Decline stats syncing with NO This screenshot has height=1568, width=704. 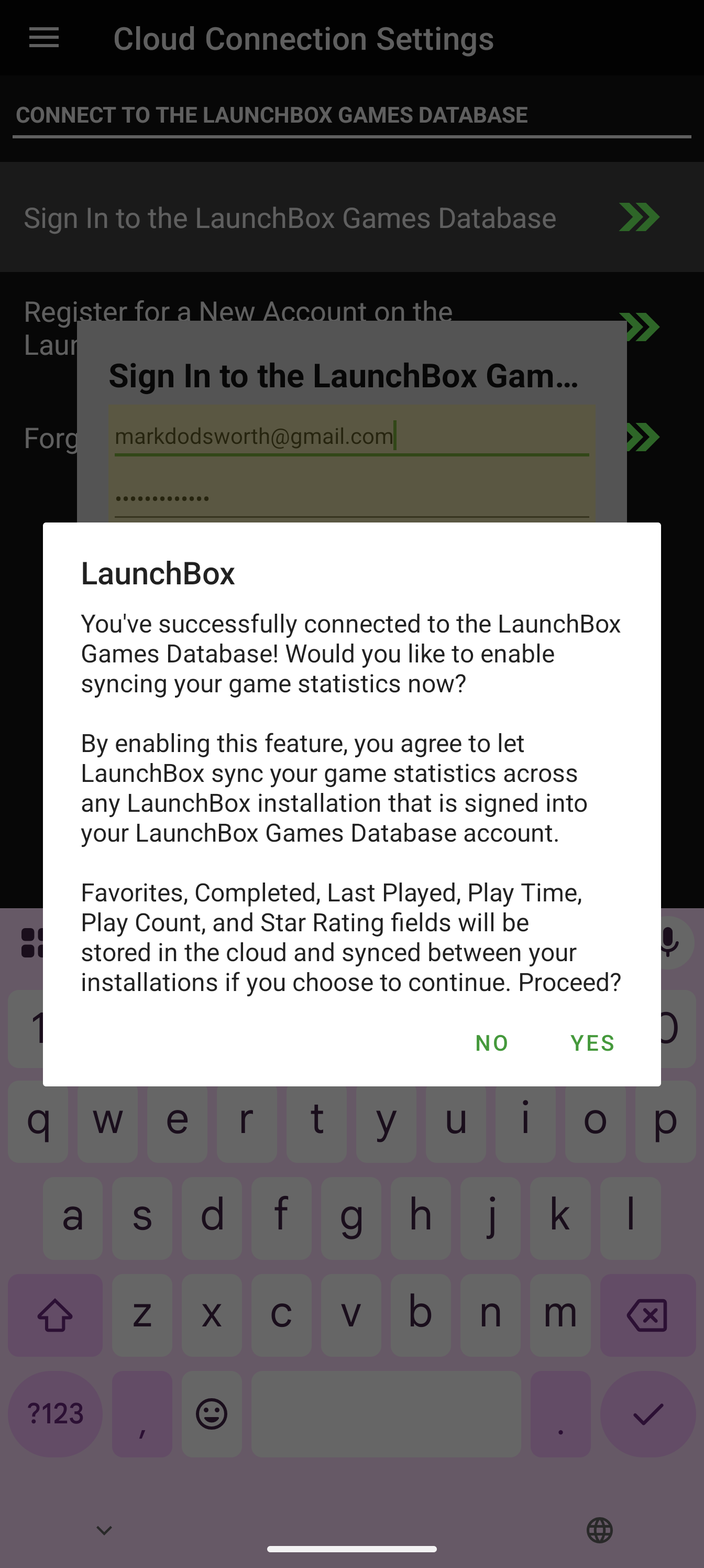pos(491,1043)
